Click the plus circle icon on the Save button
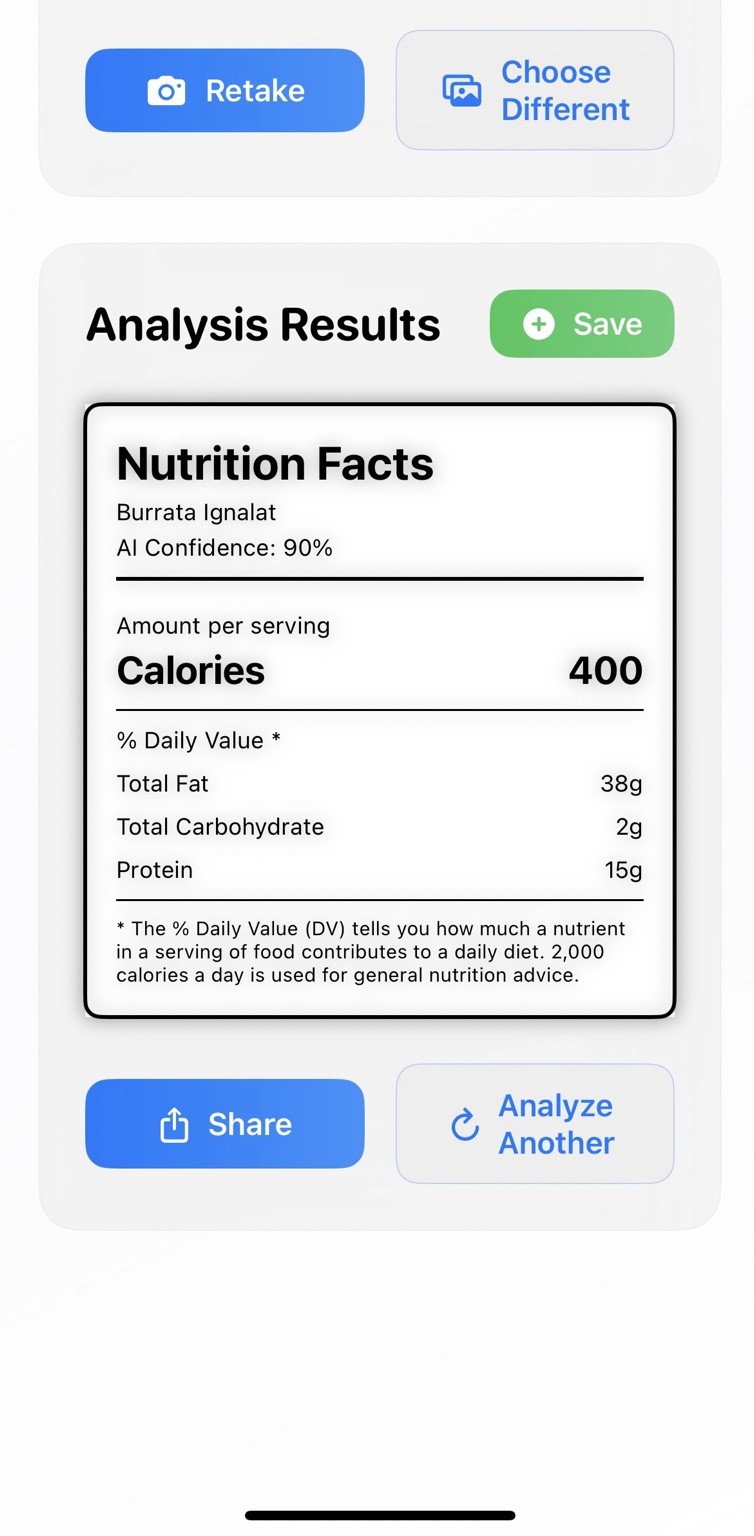The height and width of the screenshot is (1536, 754). pos(539,324)
